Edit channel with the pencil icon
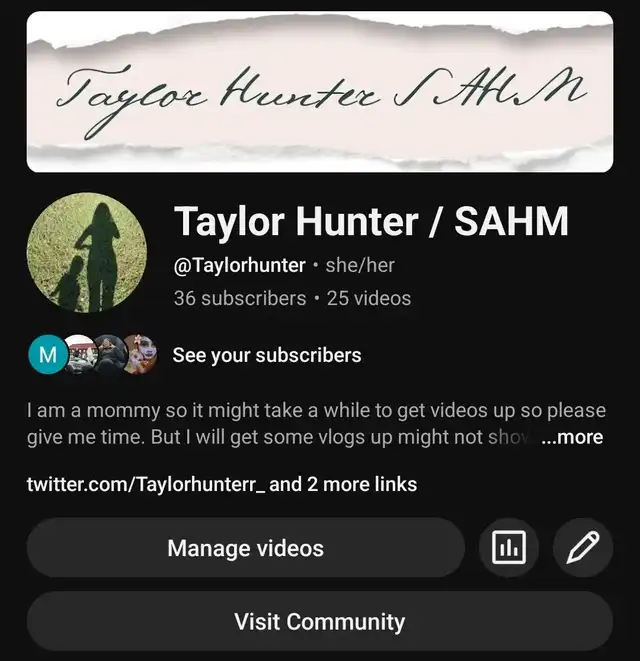The height and width of the screenshot is (661, 640). tap(583, 547)
